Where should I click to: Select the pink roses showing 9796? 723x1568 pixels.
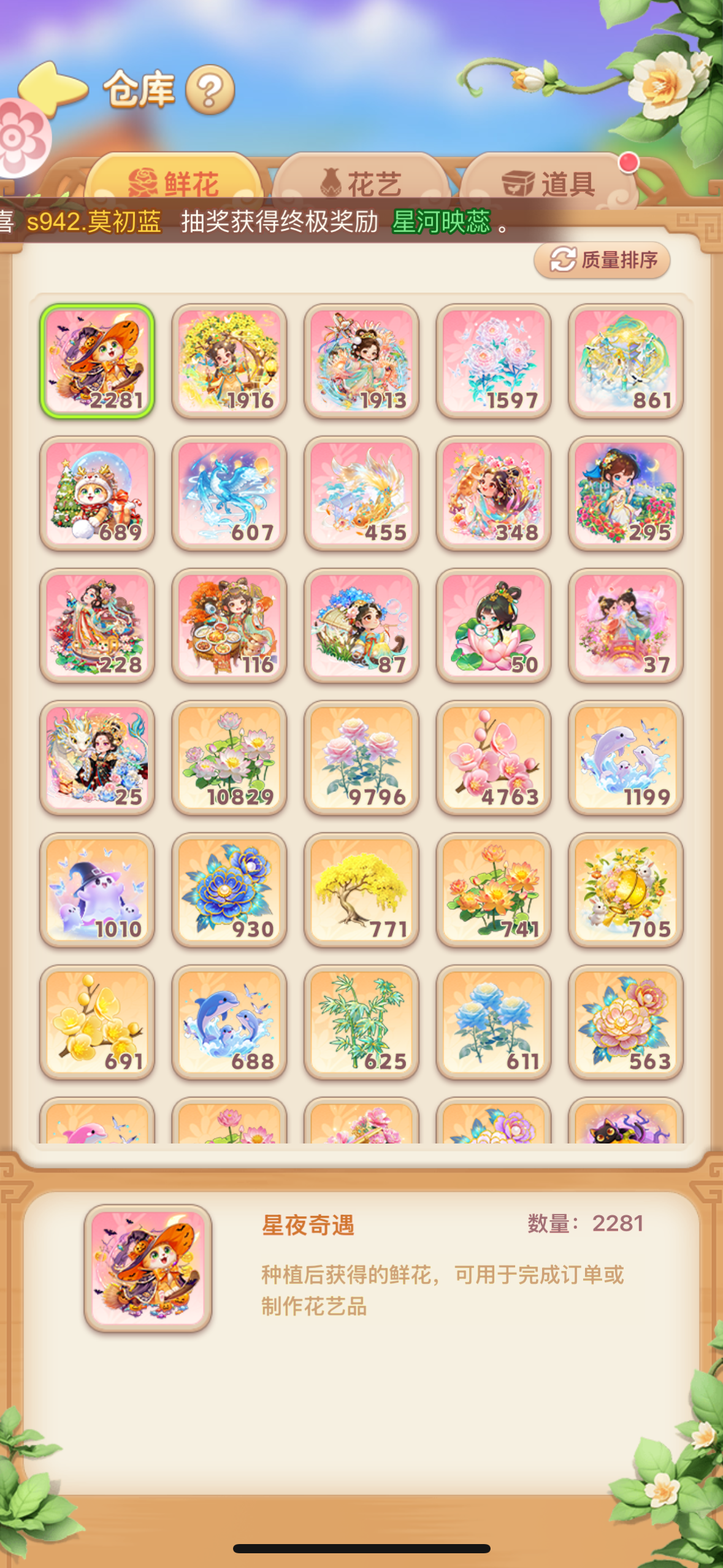pyautogui.click(x=361, y=758)
